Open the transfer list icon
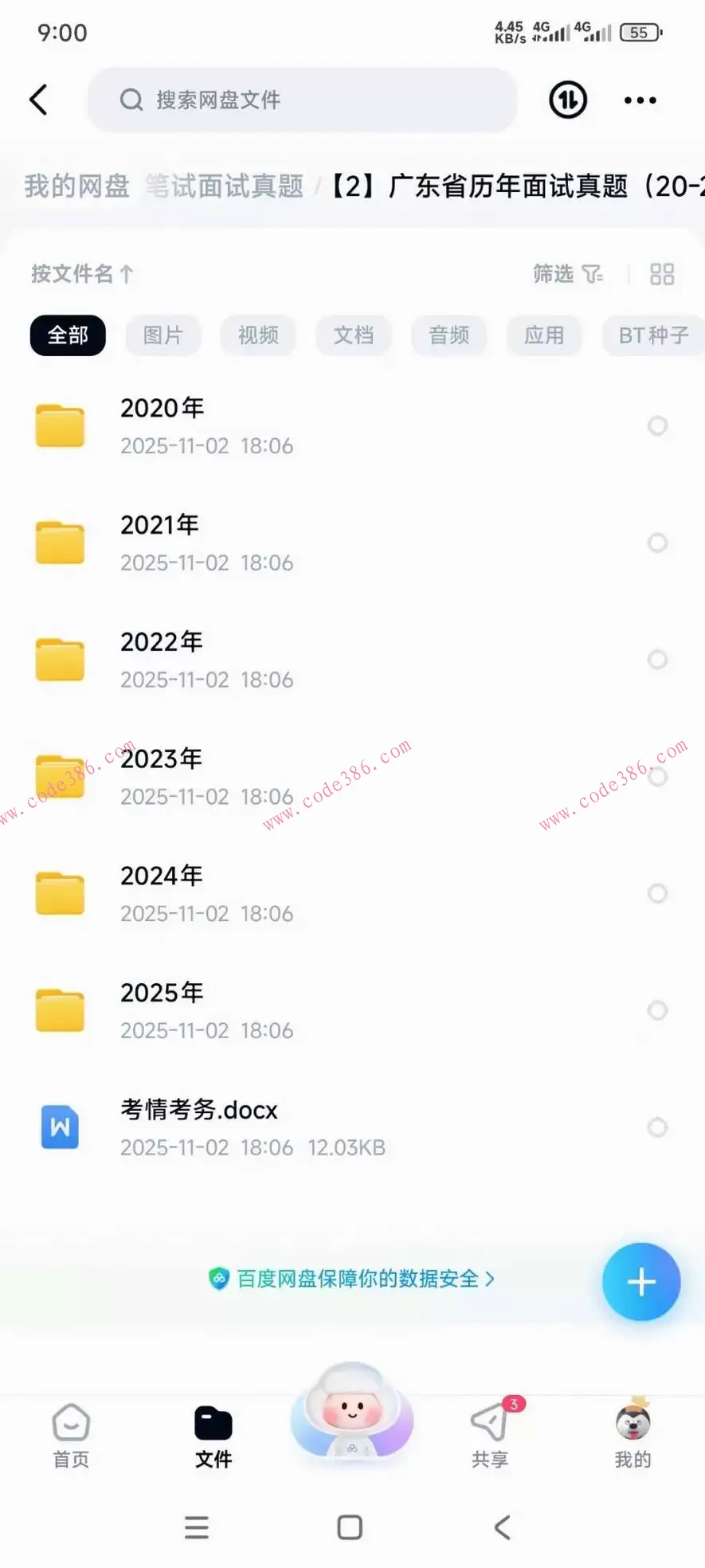The image size is (705, 1568). pyautogui.click(x=566, y=99)
